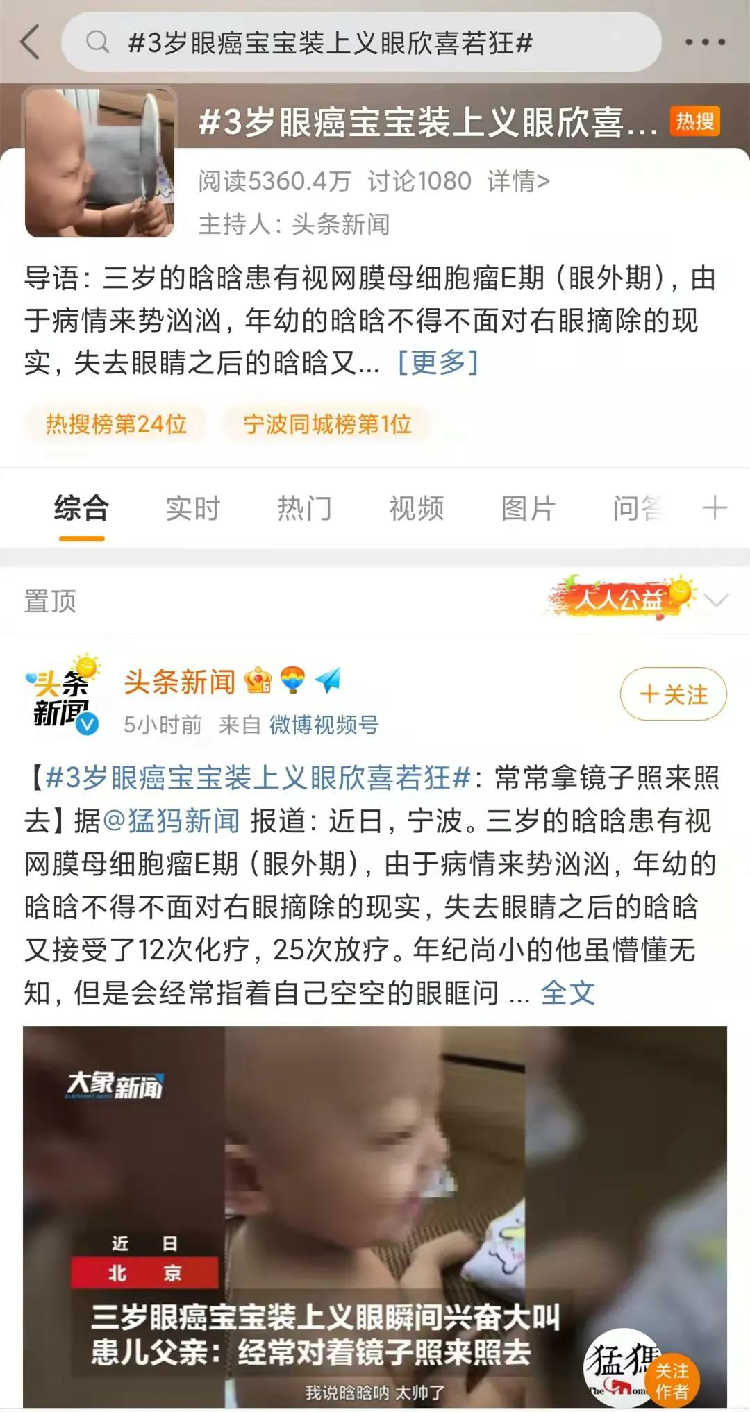Switch to the 图片 tab
This screenshot has height=1412, width=750.
coord(528,508)
